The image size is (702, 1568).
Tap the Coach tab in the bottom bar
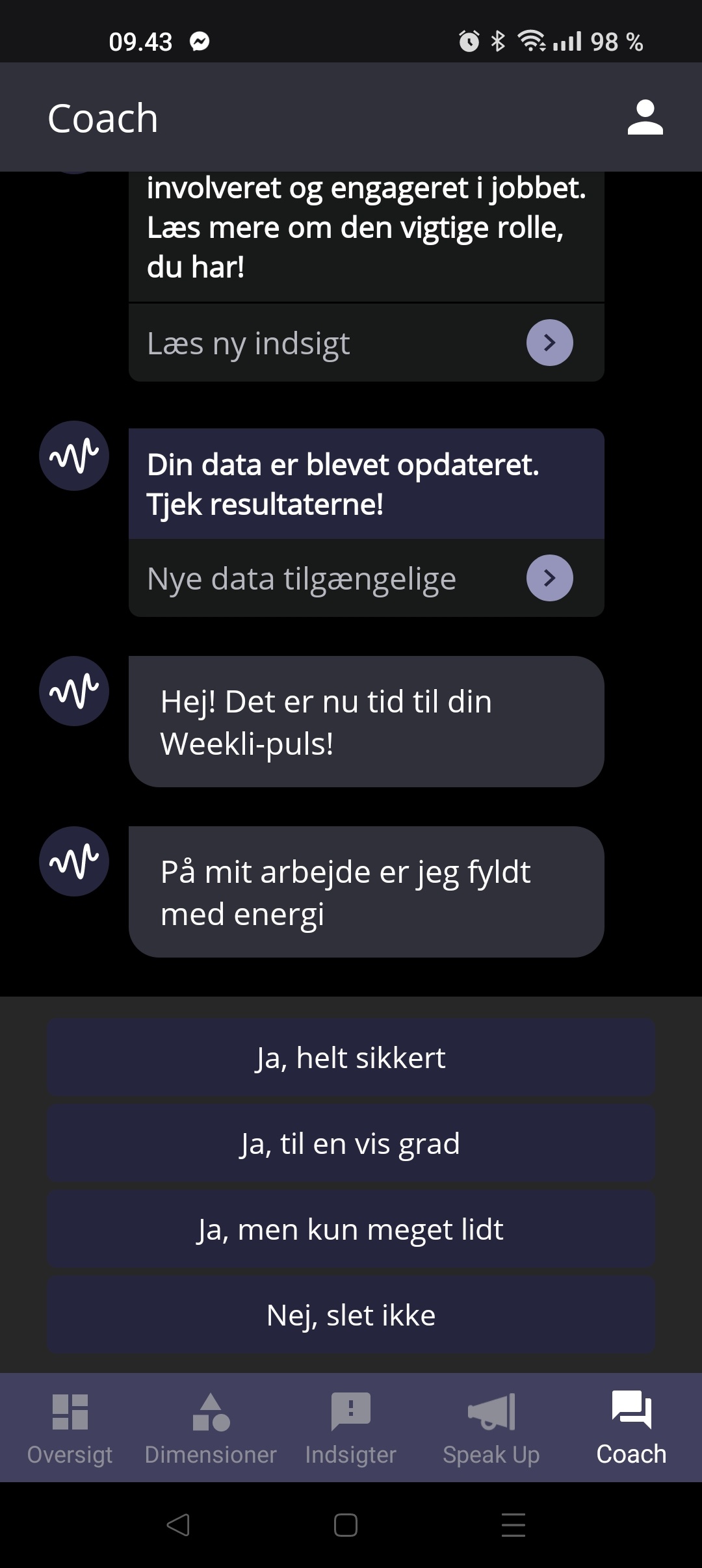pyautogui.click(x=631, y=1428)
